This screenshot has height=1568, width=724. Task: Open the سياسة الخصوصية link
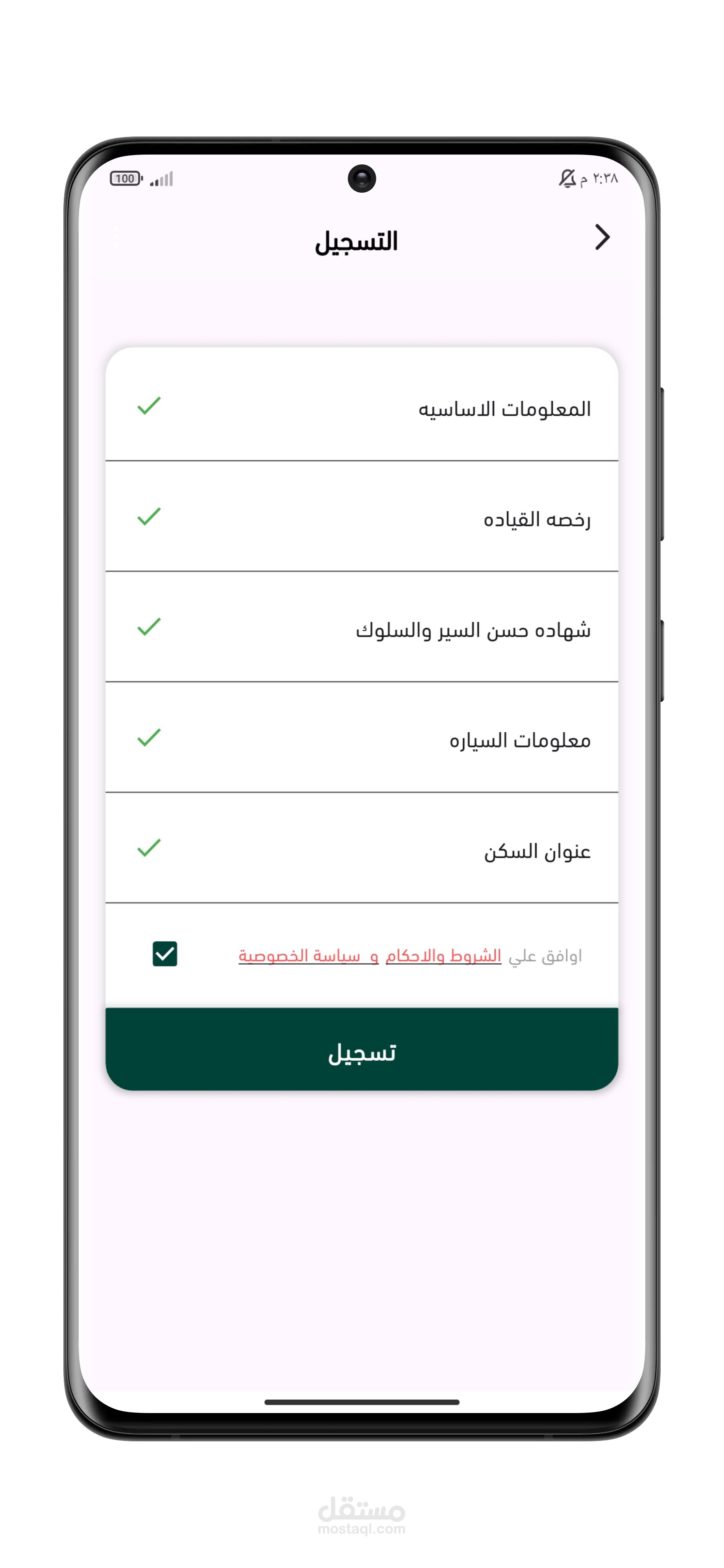coord(299,956)
